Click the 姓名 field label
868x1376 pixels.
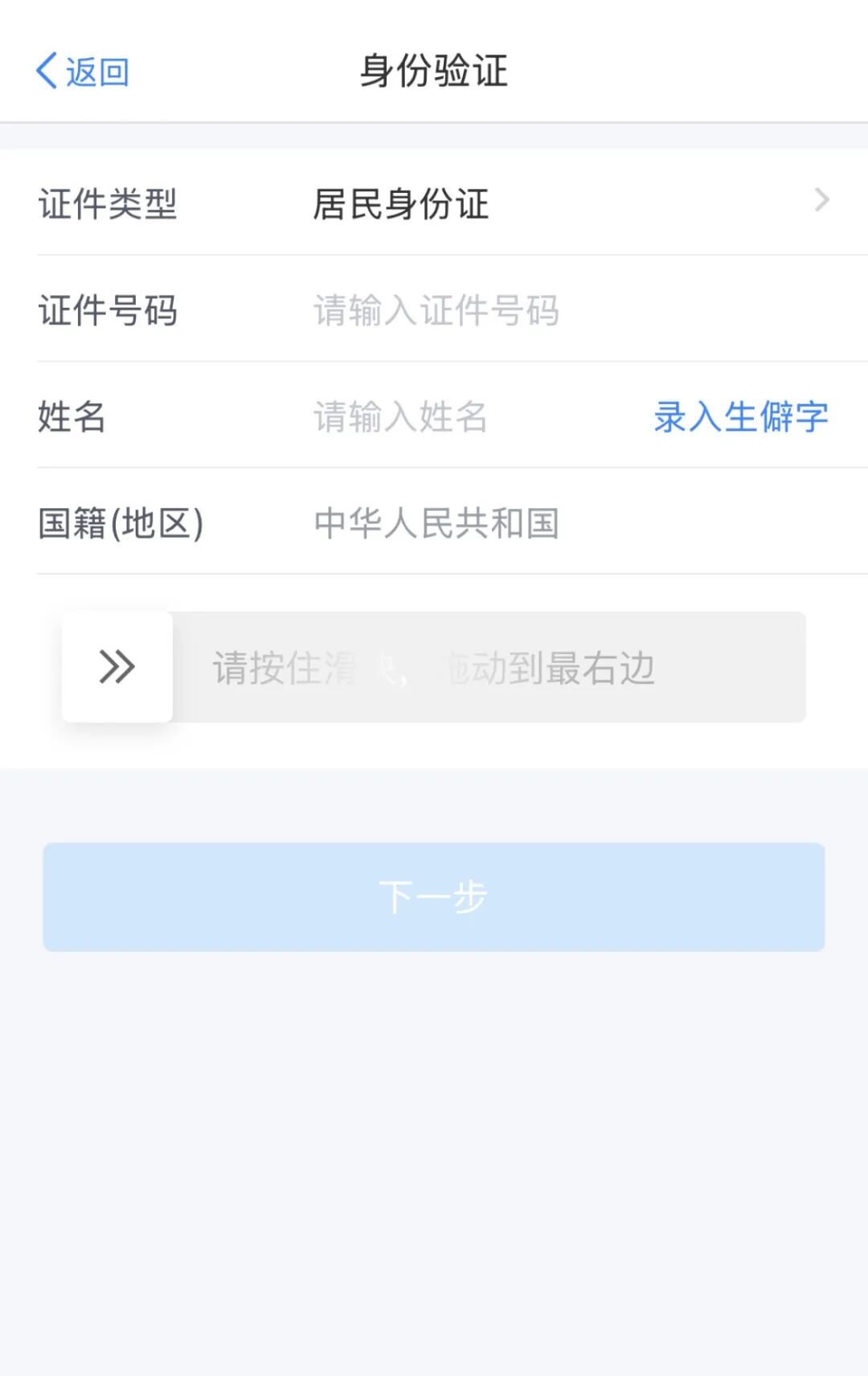point(69,416)
